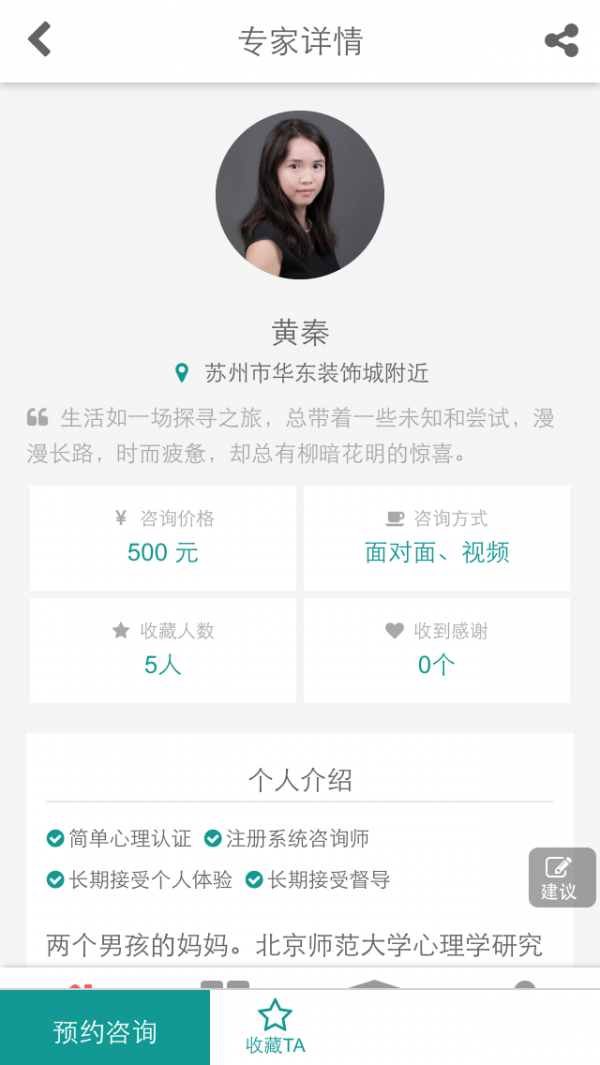Share this expert's profile
Screen dimensions: 600x1065
click(x=561, y=41)
